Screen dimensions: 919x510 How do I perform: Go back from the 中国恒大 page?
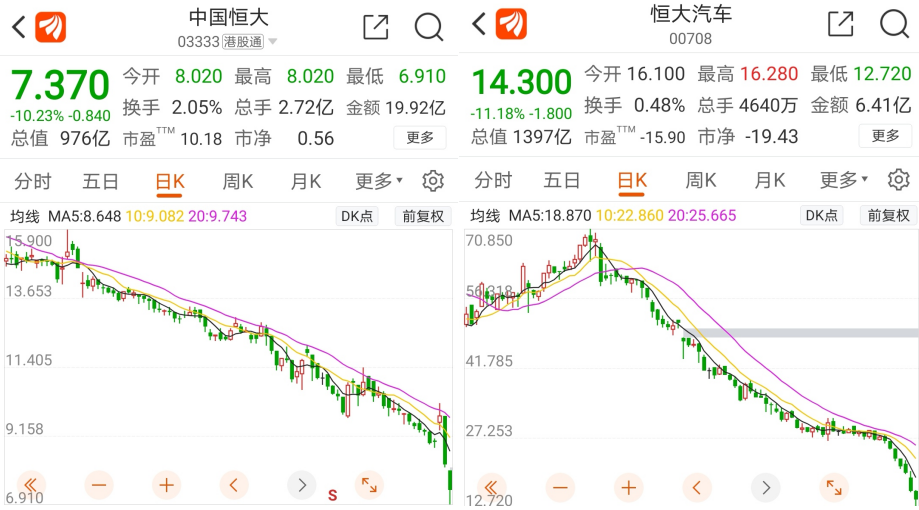18,27
